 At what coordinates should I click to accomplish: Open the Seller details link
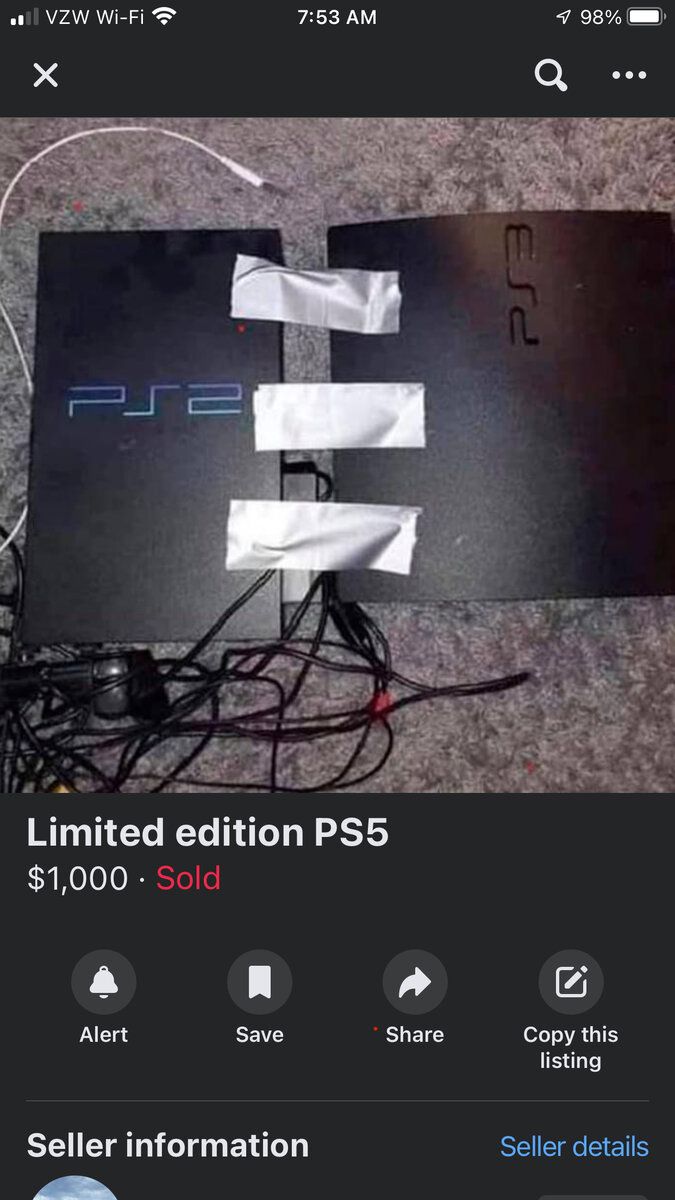pos(574,1146)
